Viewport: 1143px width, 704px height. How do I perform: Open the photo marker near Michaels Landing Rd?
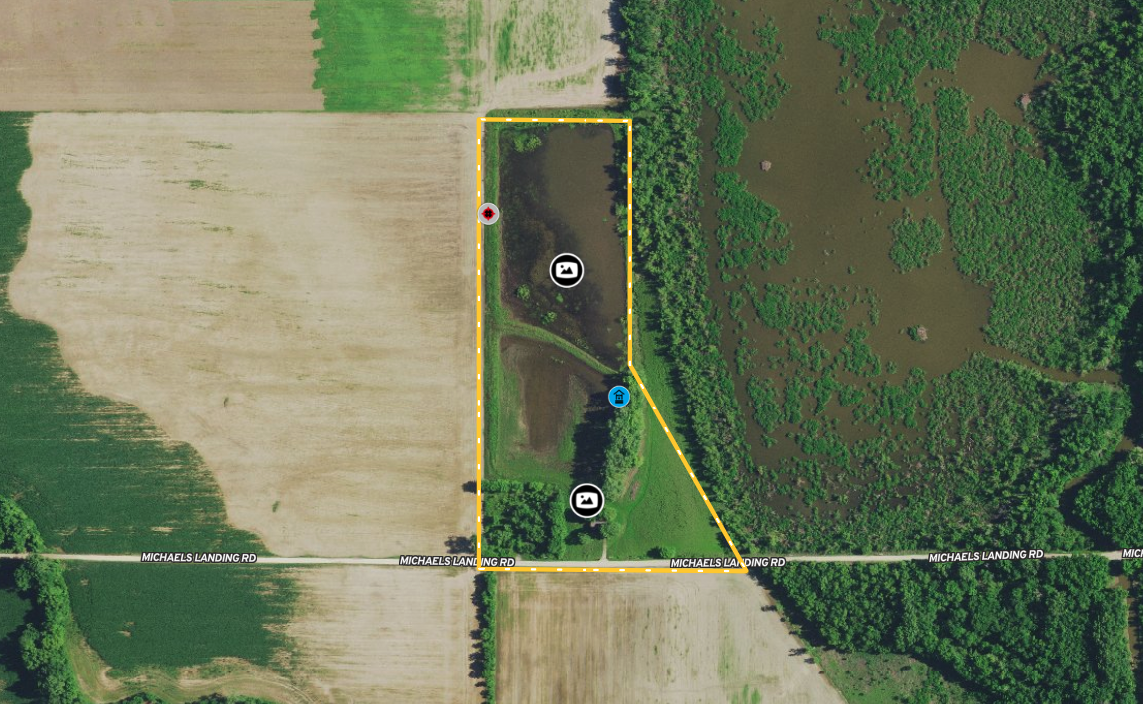point(587,499)
